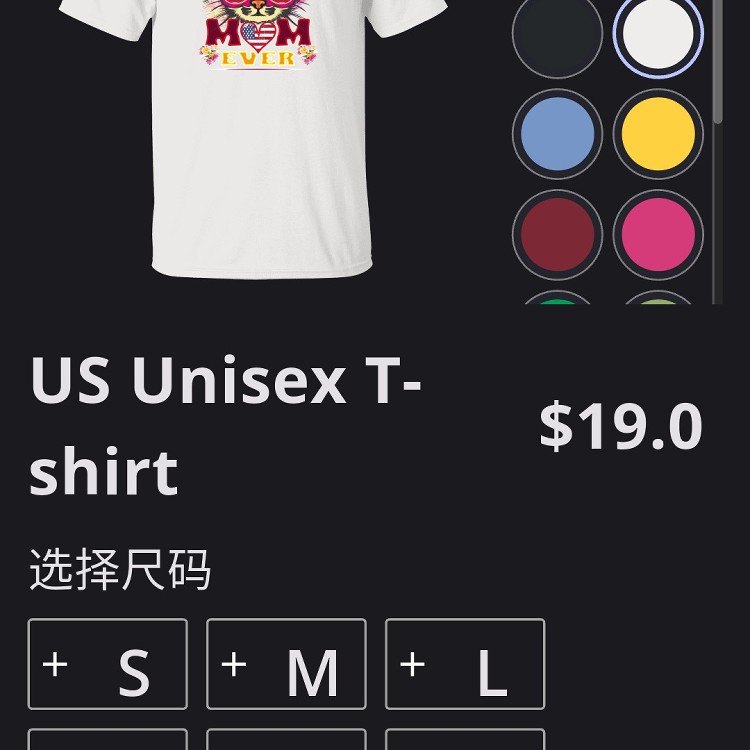Image resolution: width=750 pixels, height=750 pixels.
Task: Pick the light blue color swatch
Action: 557,134
